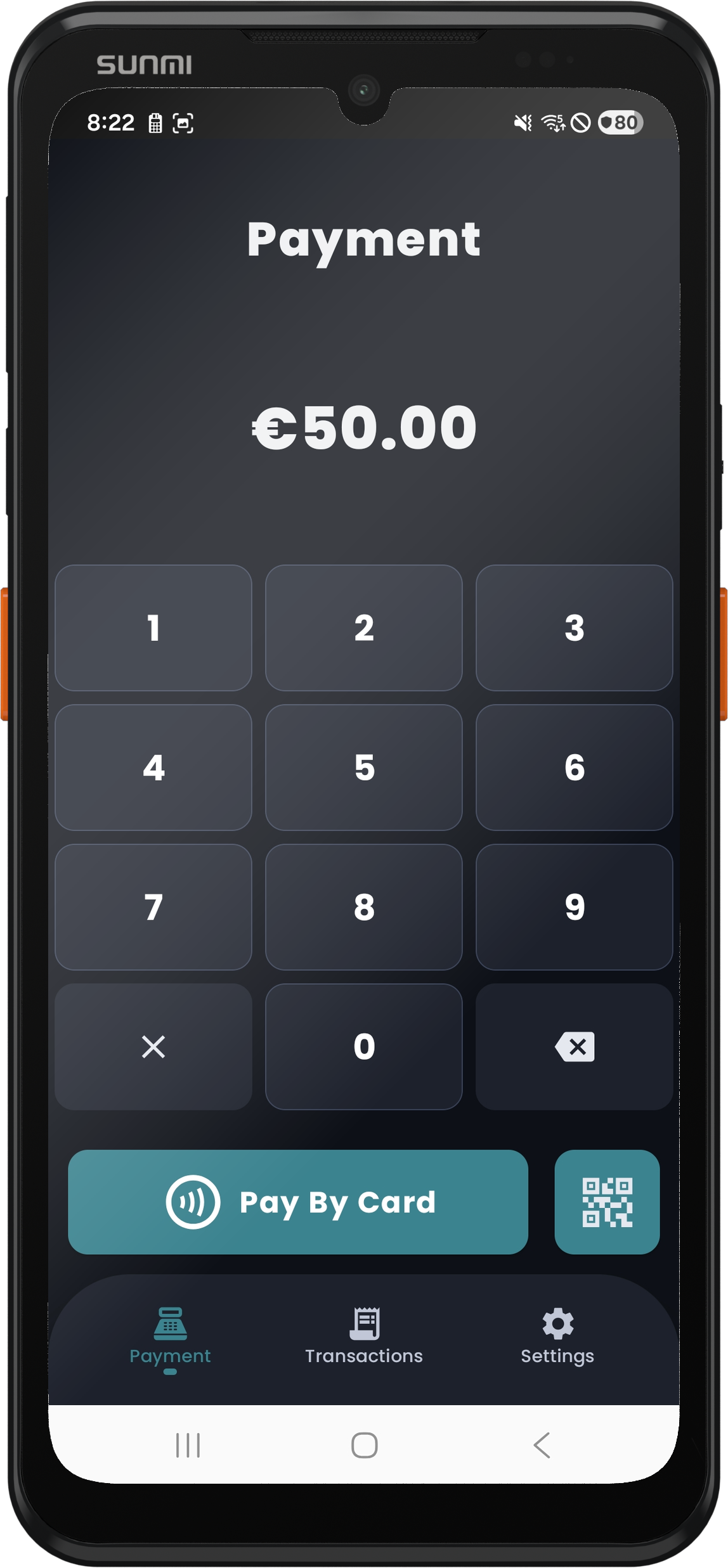The image size is (728, 1568).
Task: Go back using system back button
Action: pyautogui.click(x=542, y=1446)
